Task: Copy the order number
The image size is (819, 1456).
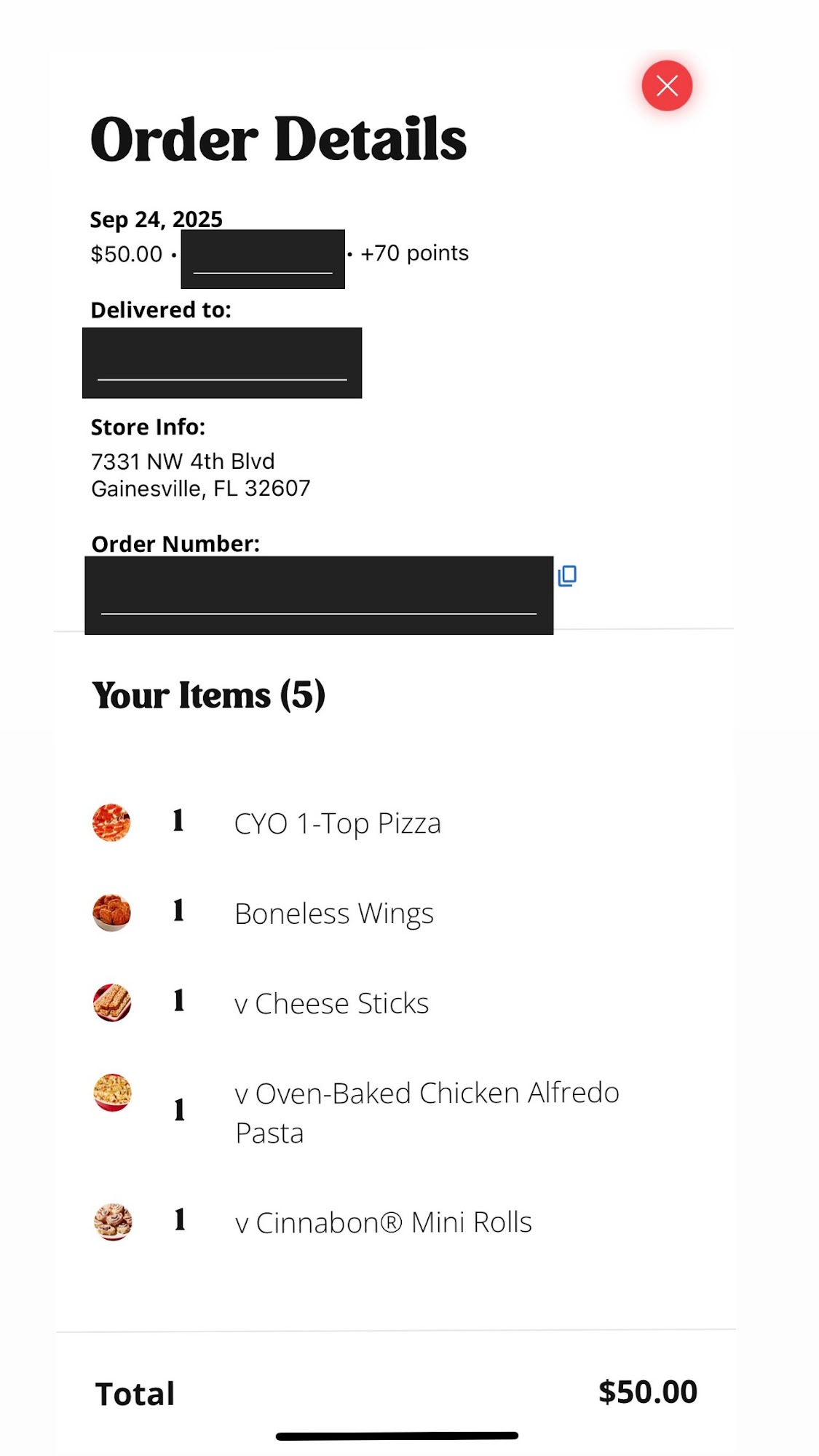Action: point(567,576)
